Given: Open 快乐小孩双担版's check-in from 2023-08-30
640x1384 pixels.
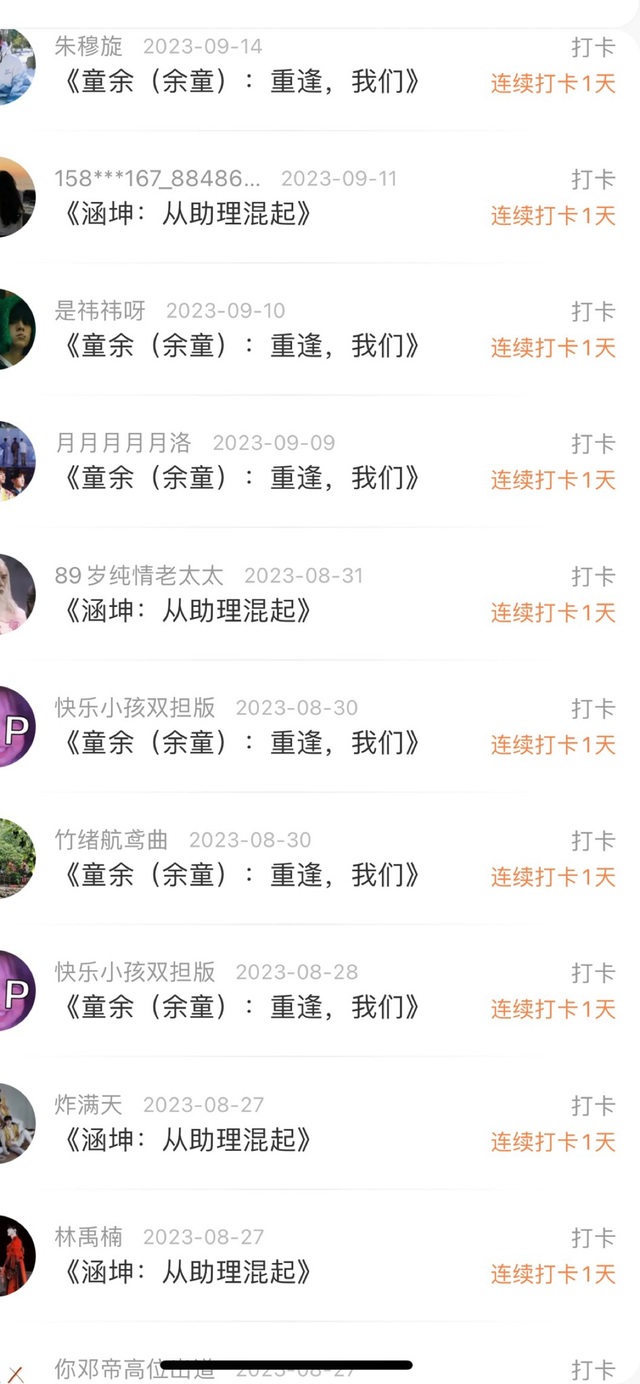Looking at the screenshot, I should [x=240, y=741].
